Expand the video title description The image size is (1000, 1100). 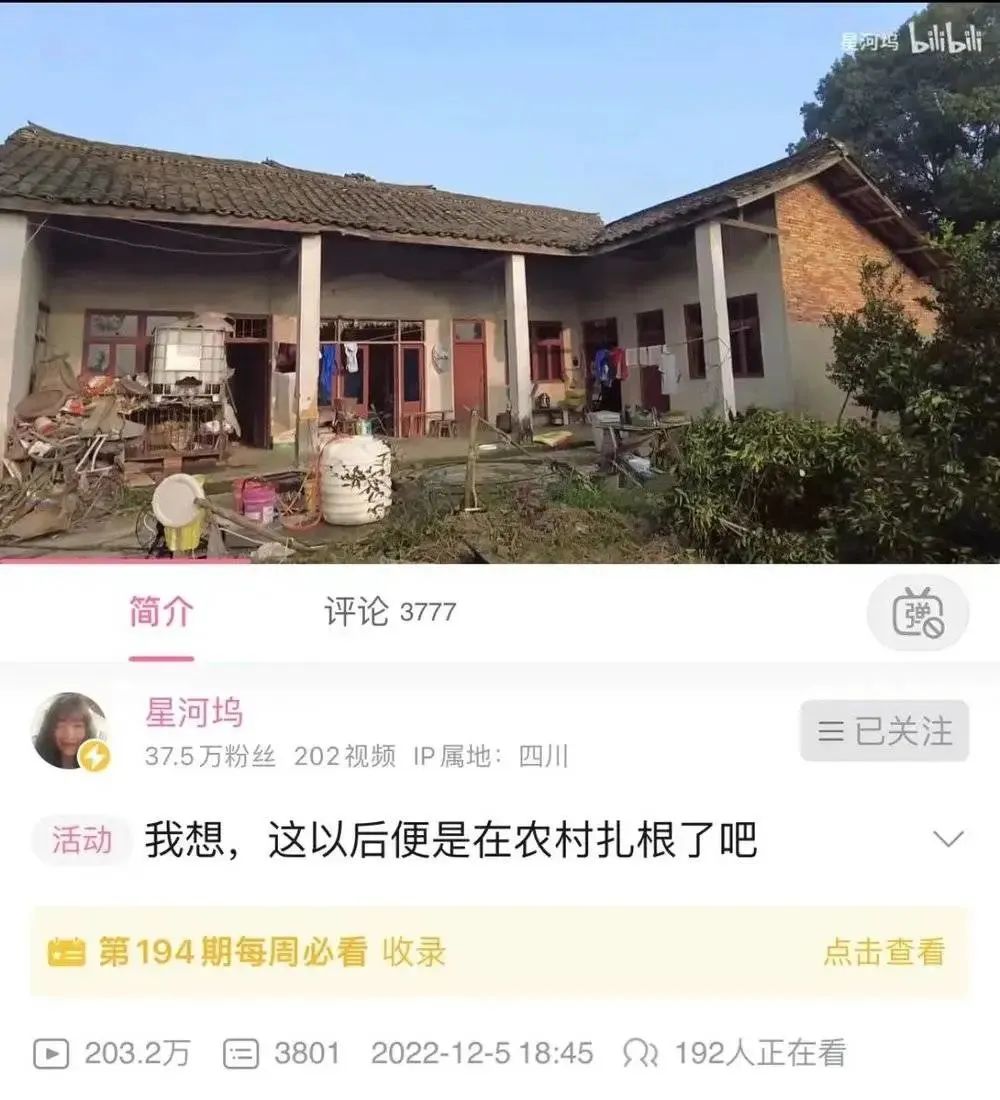tap(948, 839)
